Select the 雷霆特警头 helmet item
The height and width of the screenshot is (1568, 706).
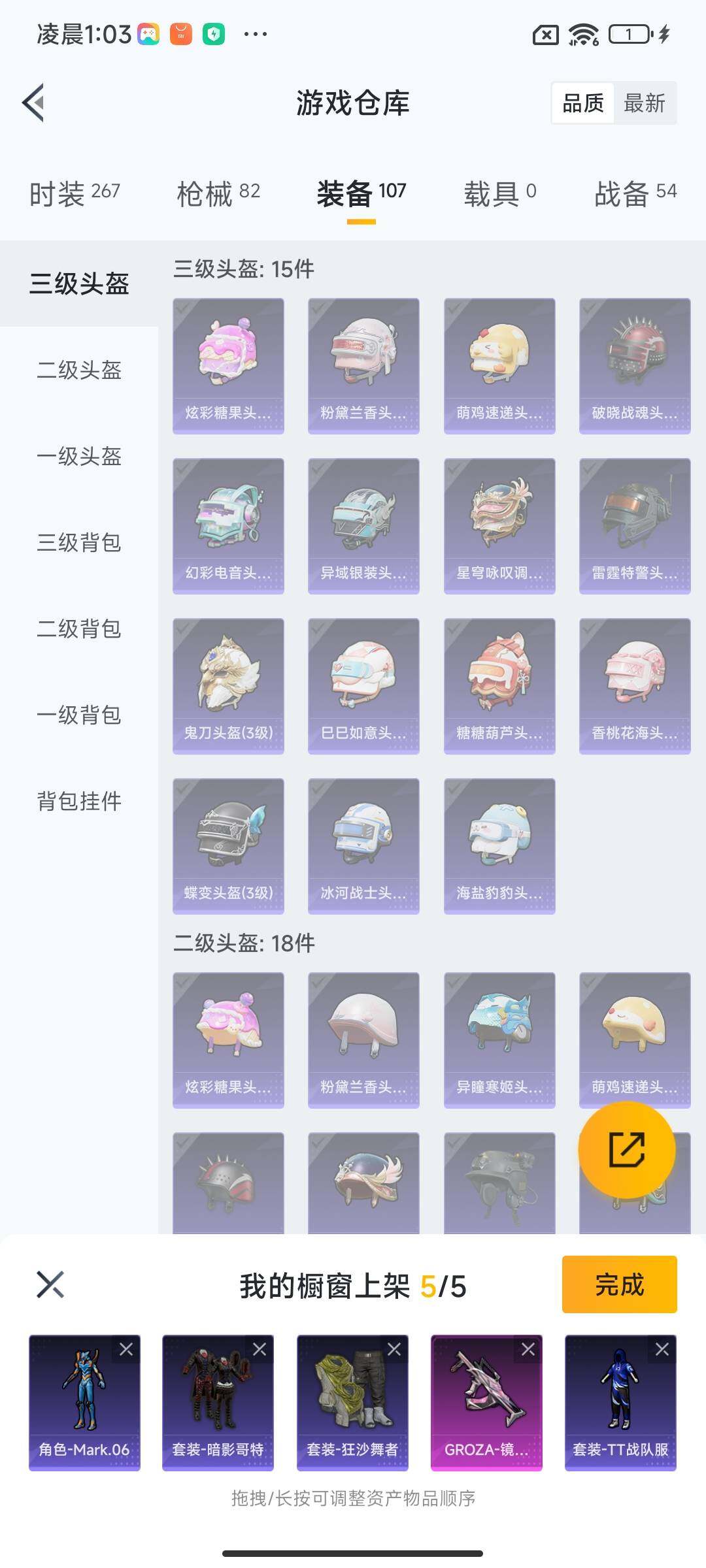(x=635, y=526)
